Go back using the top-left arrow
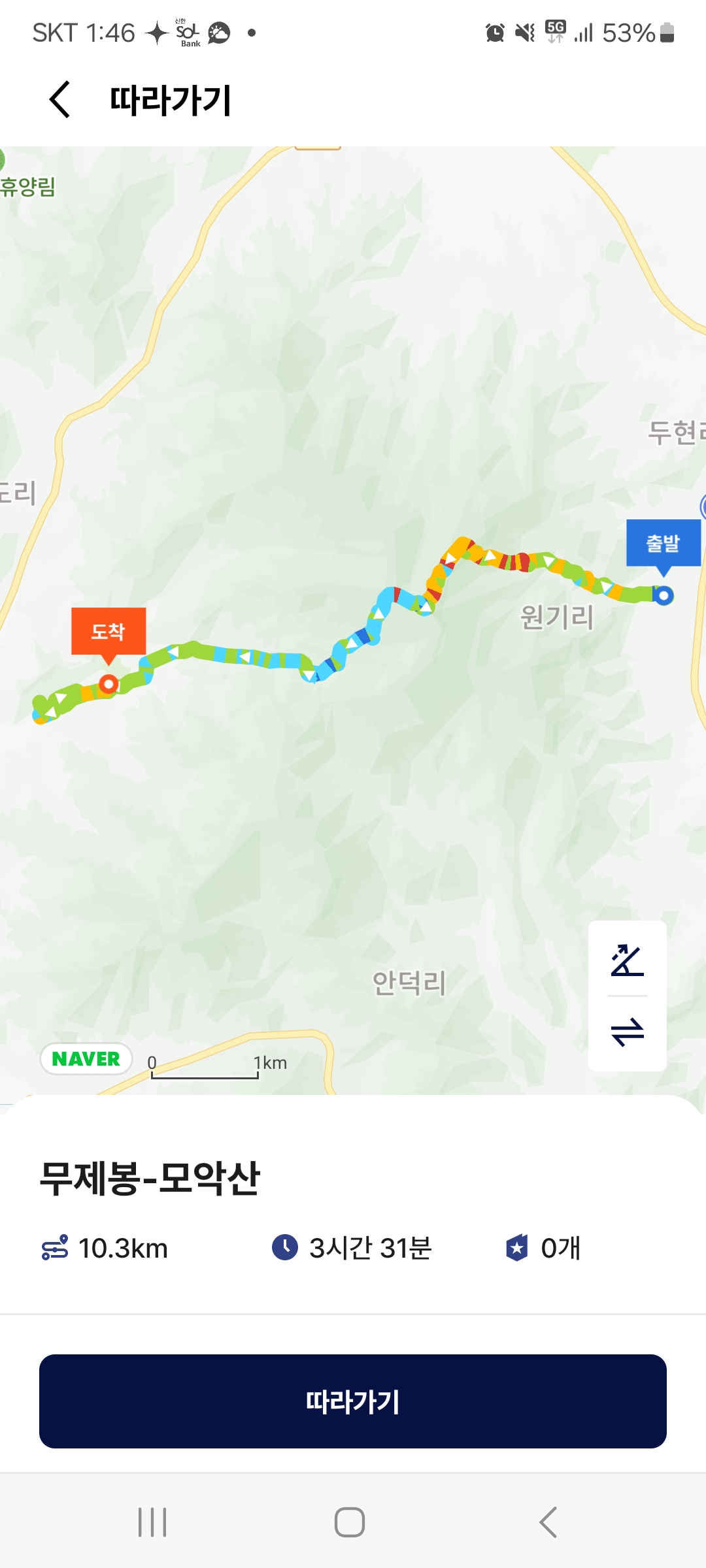Viewport: 706px width, 1568px height. pyautogui.click(x=60, y=99)
